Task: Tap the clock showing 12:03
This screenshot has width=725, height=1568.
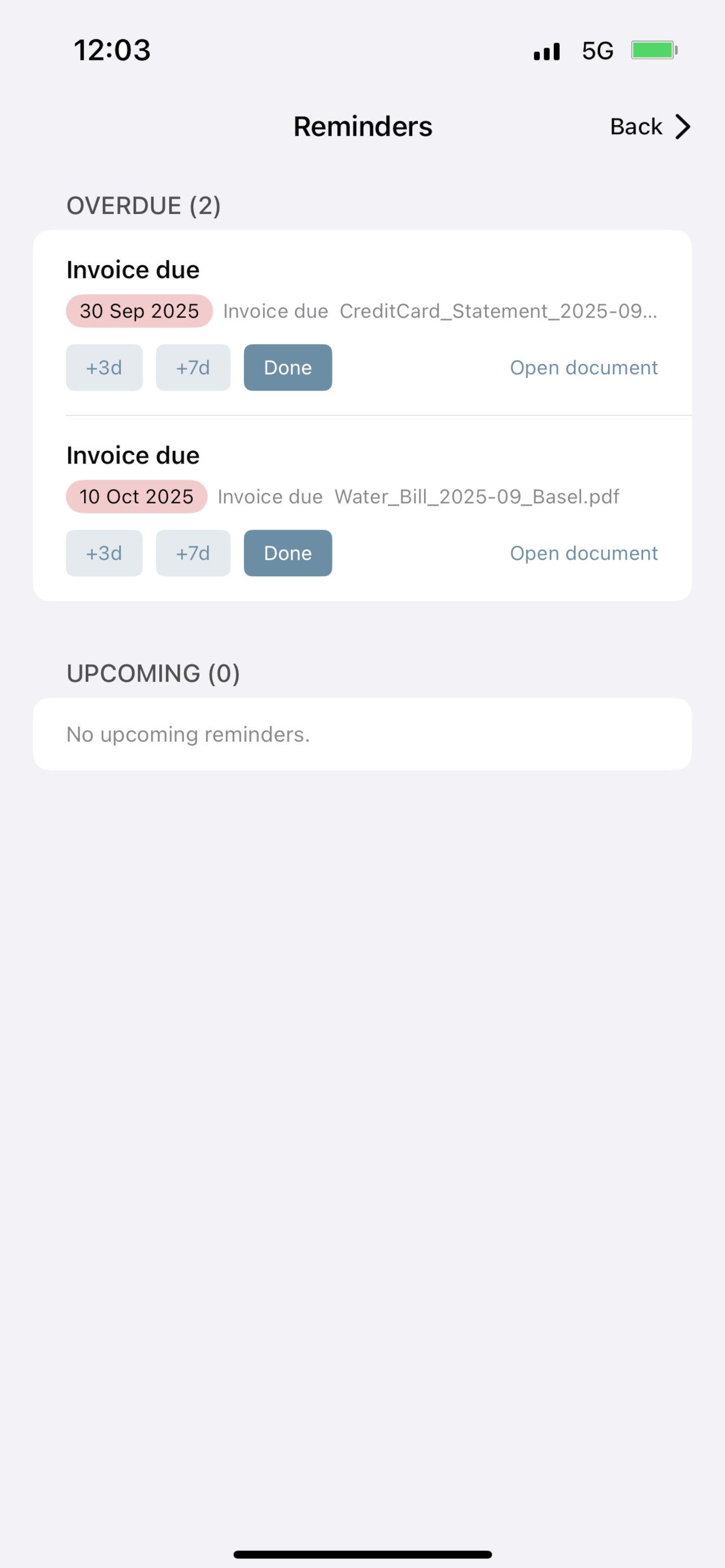Action: point(111,51)
